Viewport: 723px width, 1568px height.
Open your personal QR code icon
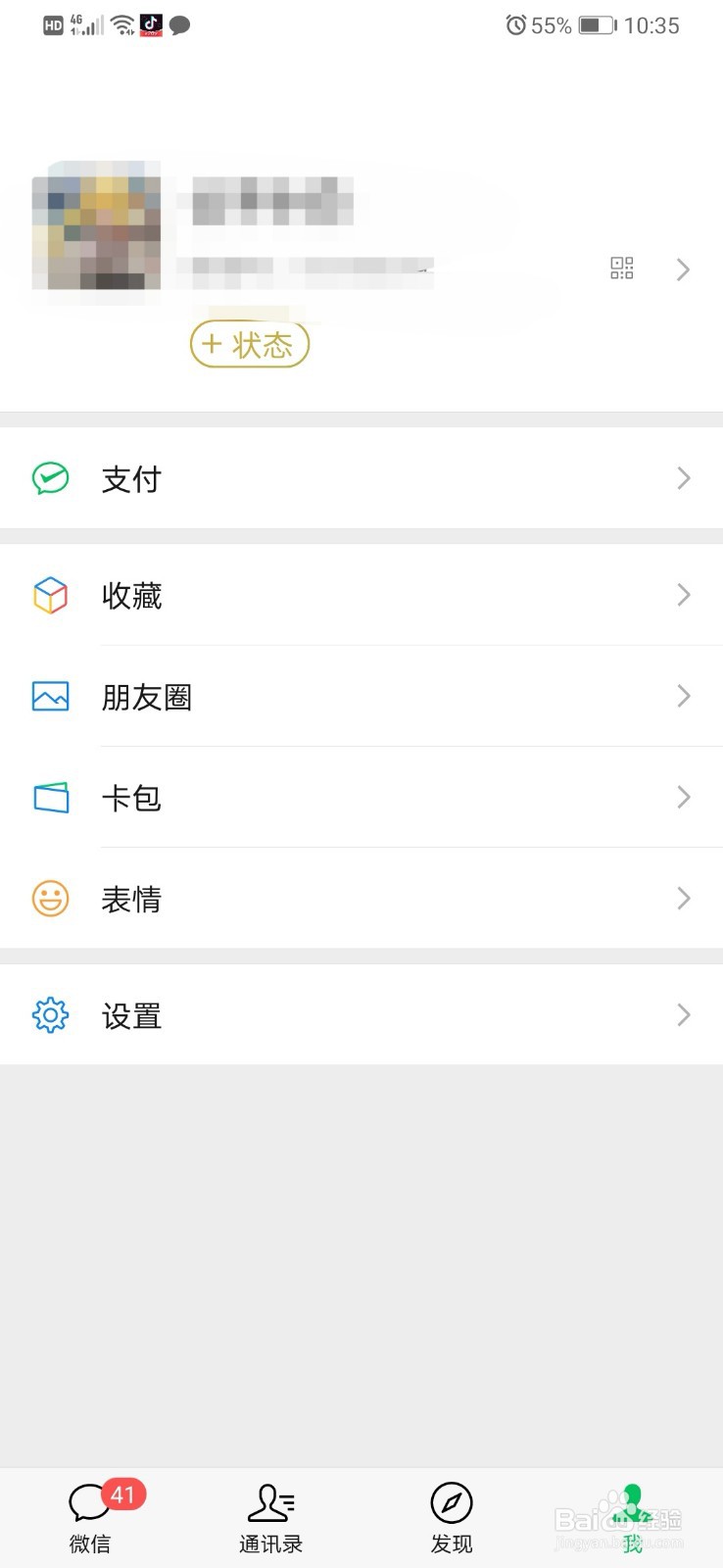pyautogui.click(x=621, y=268)
